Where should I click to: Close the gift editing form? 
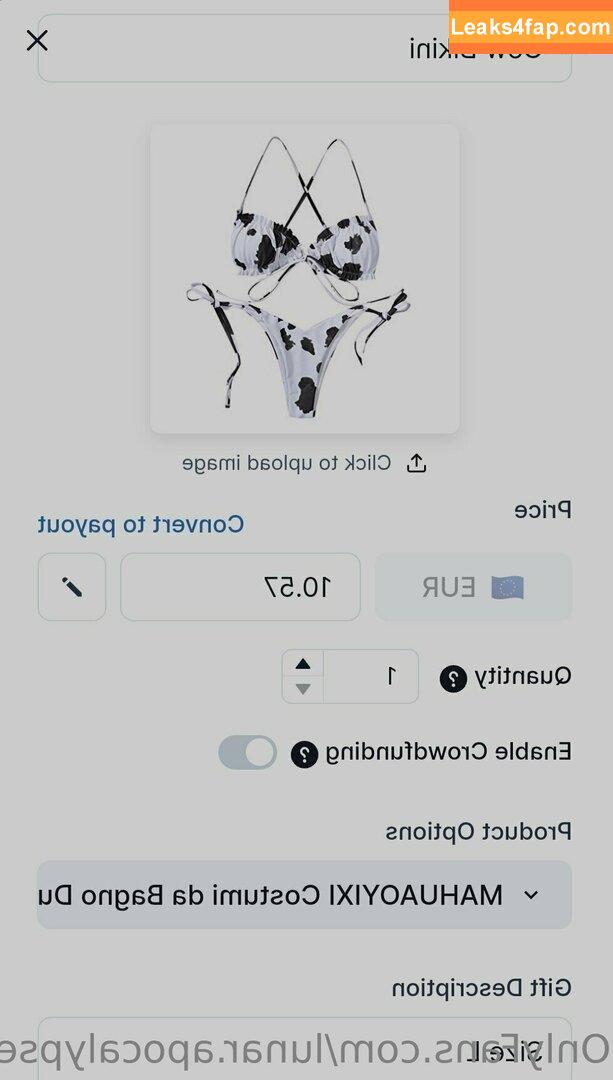37,40
